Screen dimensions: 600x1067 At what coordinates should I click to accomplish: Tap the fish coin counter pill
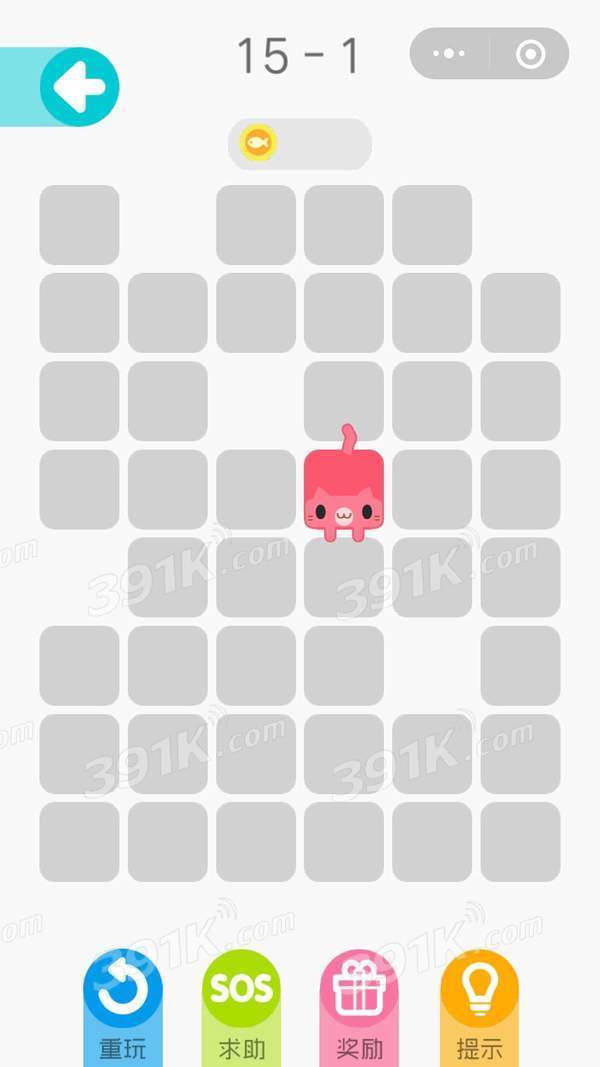(x=300, y=143)
